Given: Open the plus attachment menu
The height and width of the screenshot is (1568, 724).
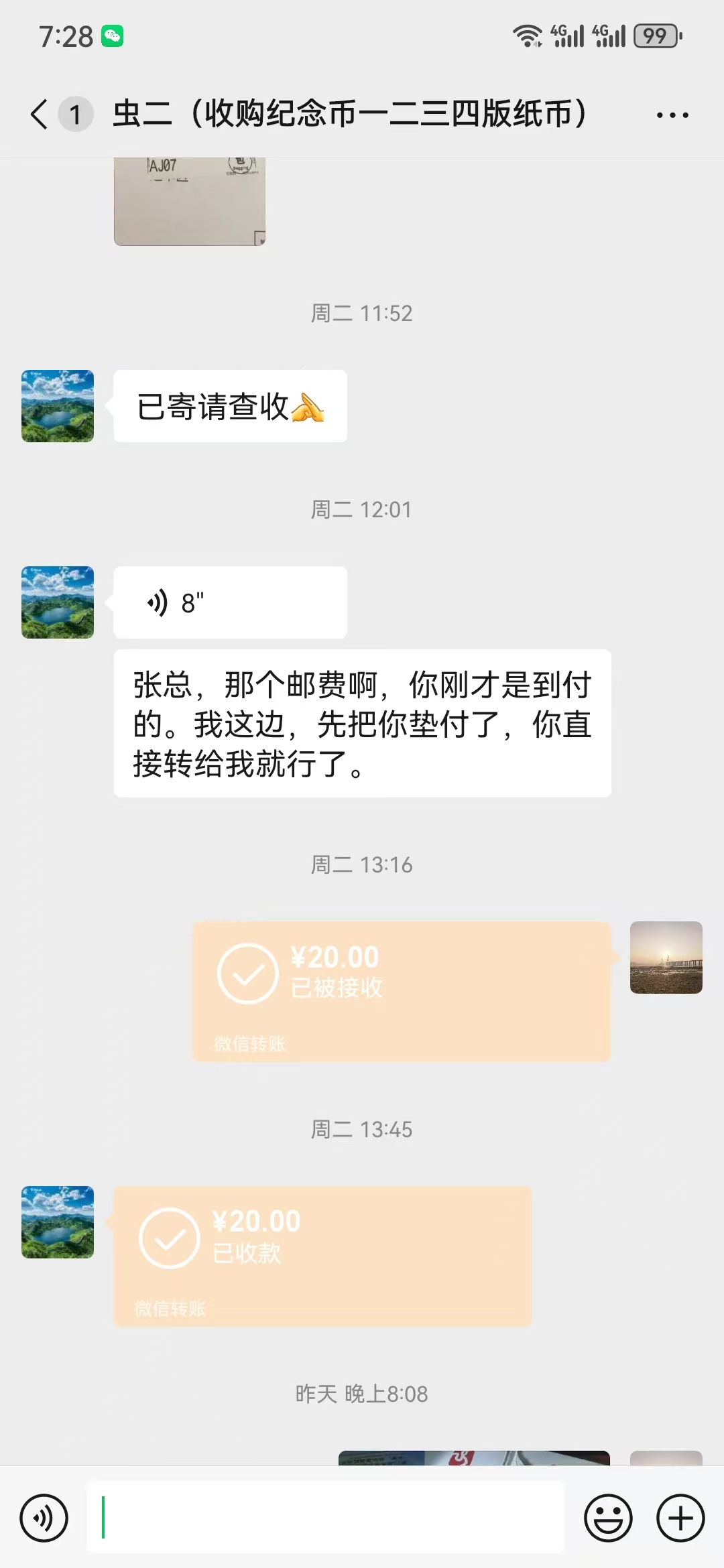Looking at the screenshot, I should click(x=680, y=1518).
